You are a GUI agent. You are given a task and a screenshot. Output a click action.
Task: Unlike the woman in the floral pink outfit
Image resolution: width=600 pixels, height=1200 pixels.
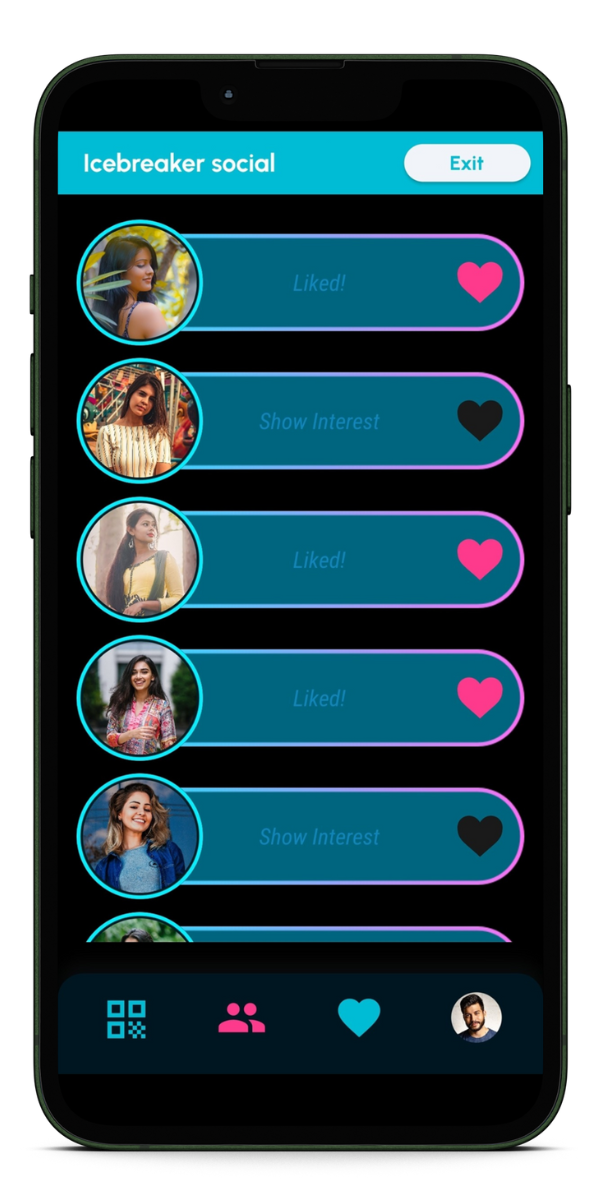coord(480,697)
